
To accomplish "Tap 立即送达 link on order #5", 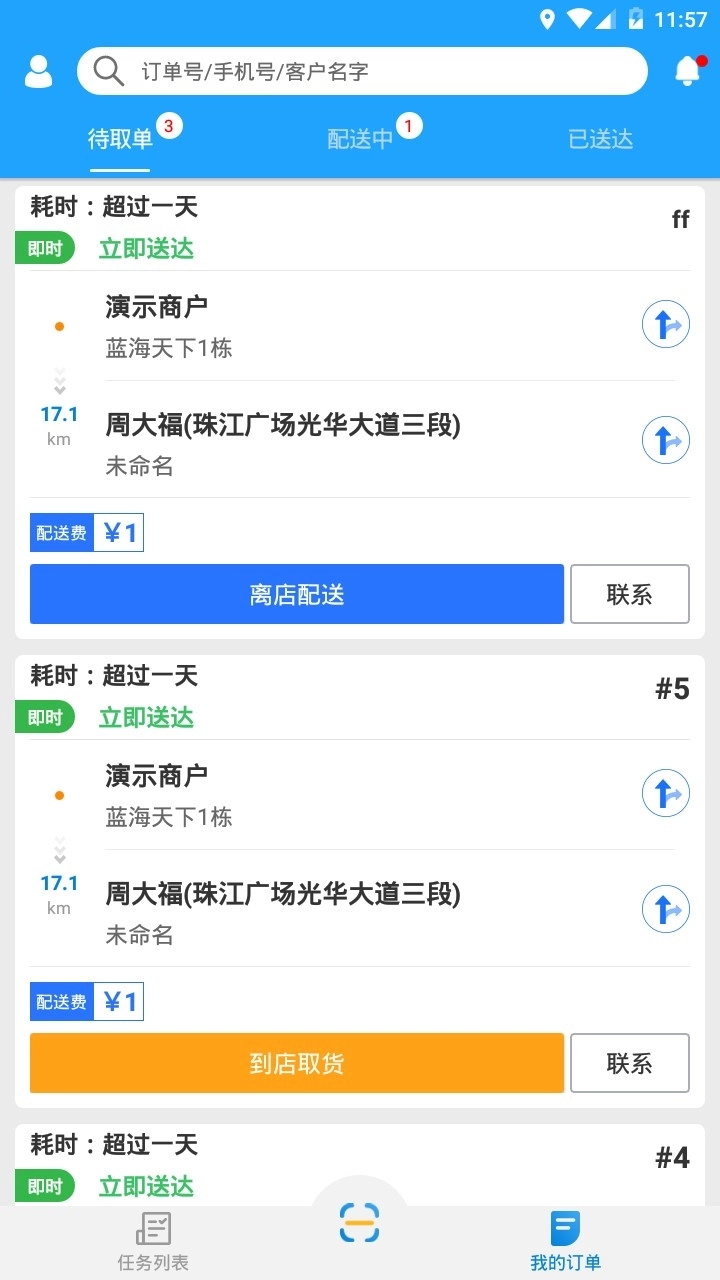I will click(146, 717).
